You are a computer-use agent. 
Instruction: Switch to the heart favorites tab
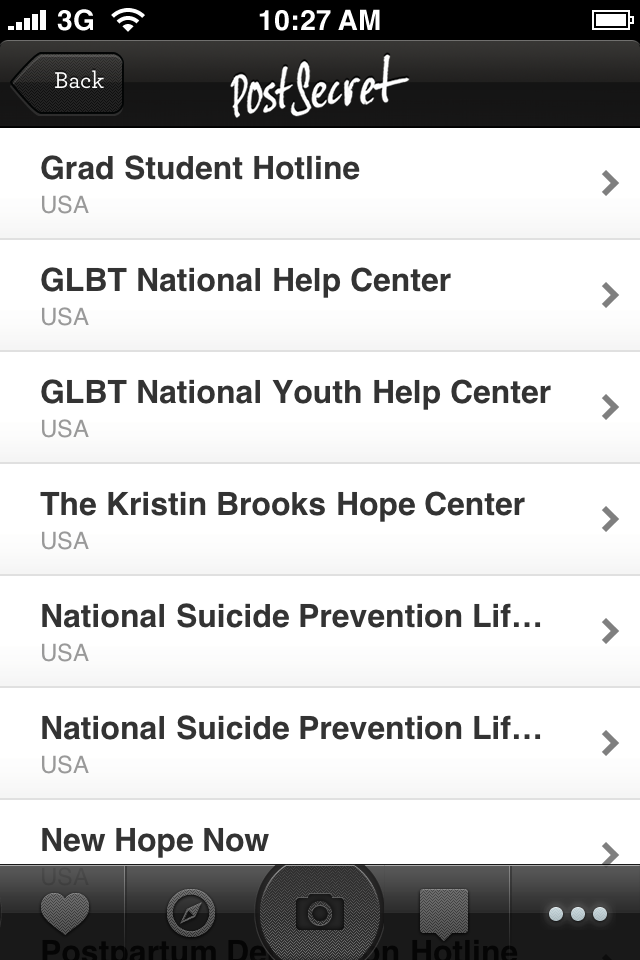64,912
